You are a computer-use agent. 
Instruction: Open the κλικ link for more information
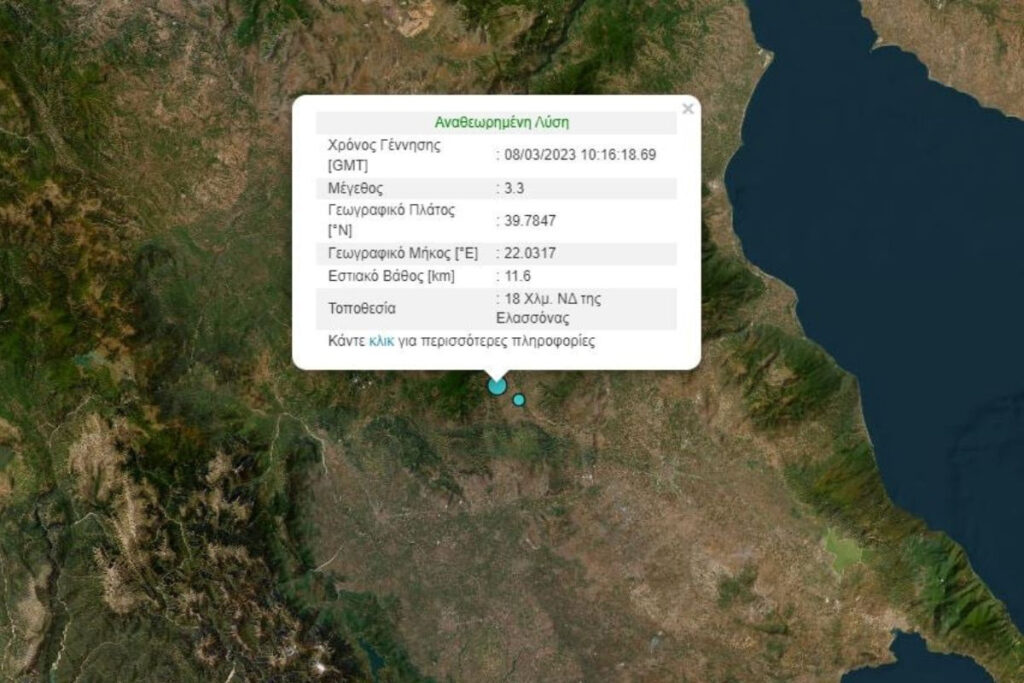coord(381,341)
